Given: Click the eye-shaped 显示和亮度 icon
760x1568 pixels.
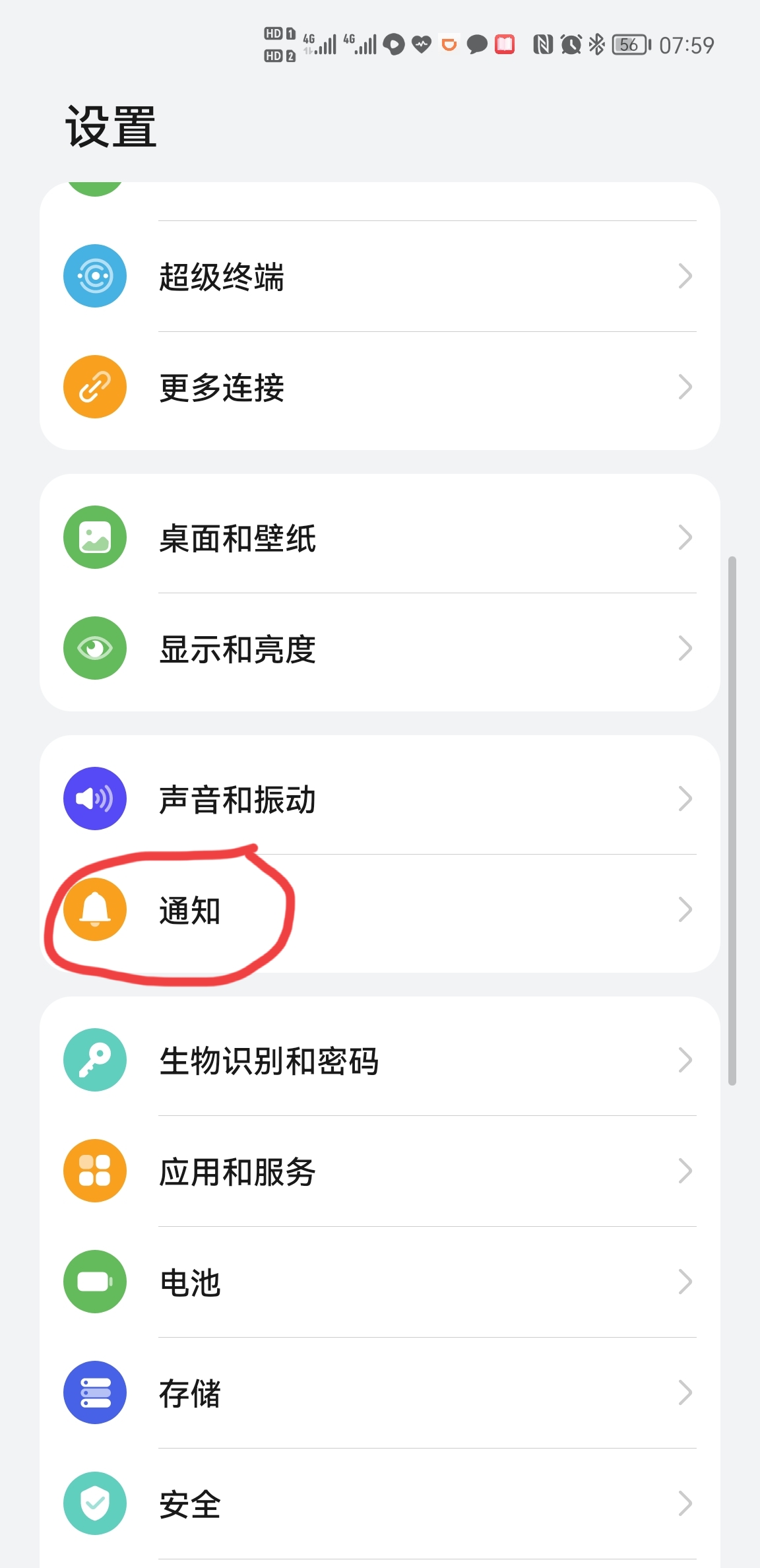Looking at the screenshot, I should [94, 648].
